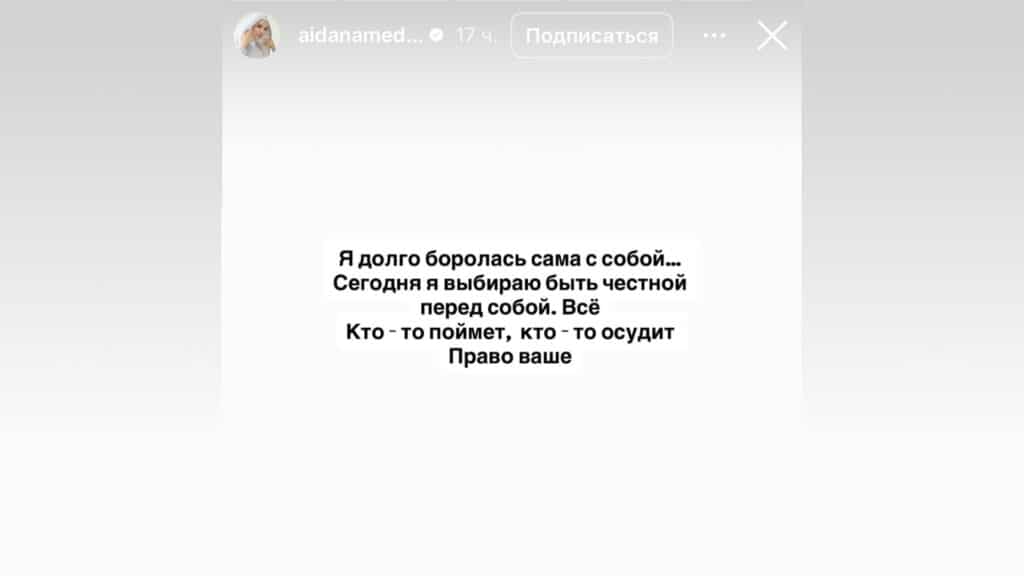Tap the Подписаться button
Screen dimensions: 1024x576
pyautogui.click(x=592, y=36)
